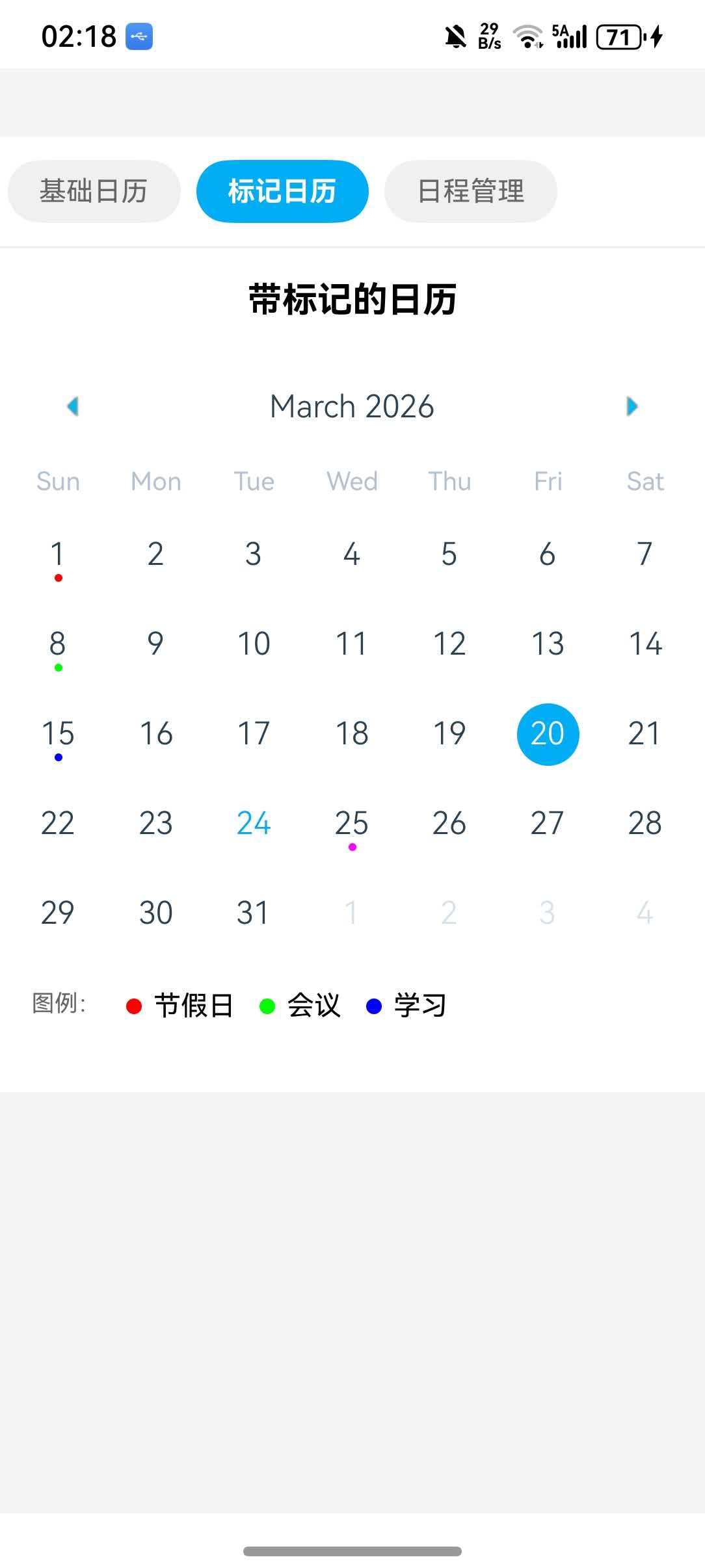Screen dimensions: 705x1568
Task: Click the 会议 legend label
Action: pyautogui.click(x=313, y=1004)
